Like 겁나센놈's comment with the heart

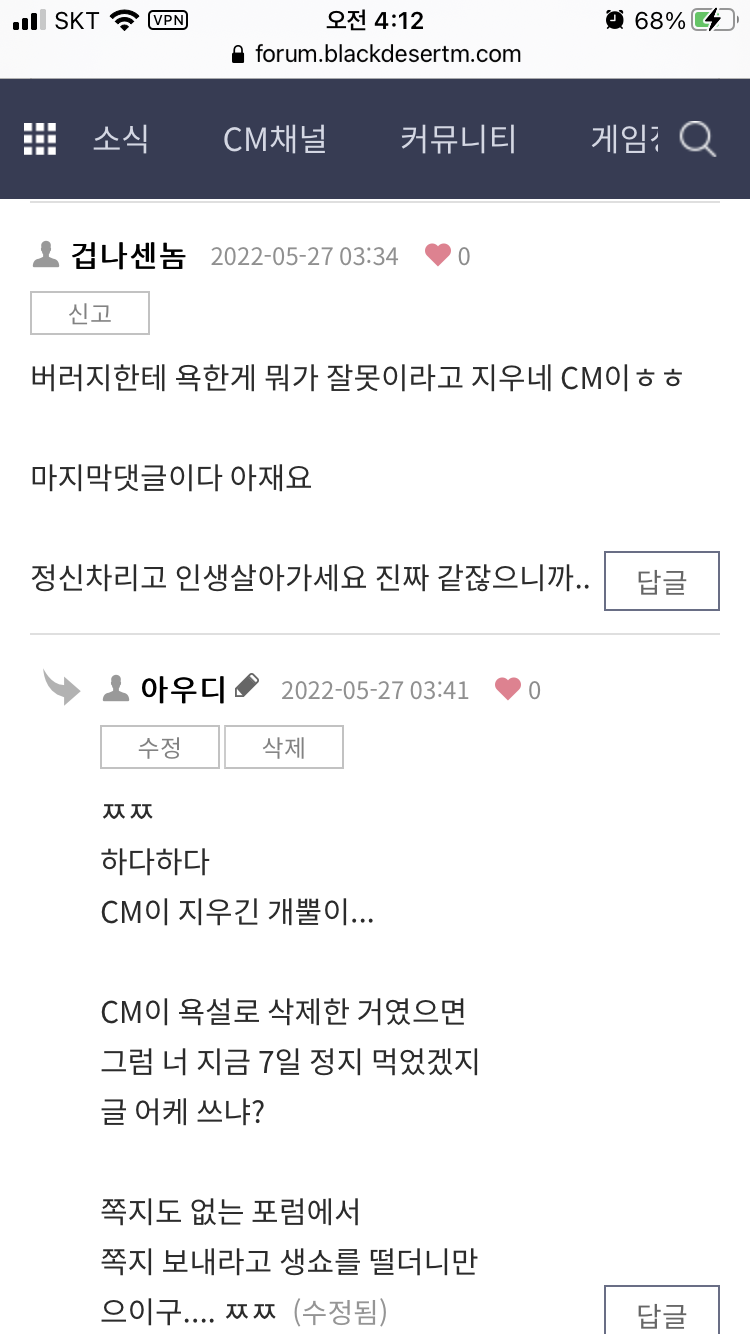(x=438, y=256)
